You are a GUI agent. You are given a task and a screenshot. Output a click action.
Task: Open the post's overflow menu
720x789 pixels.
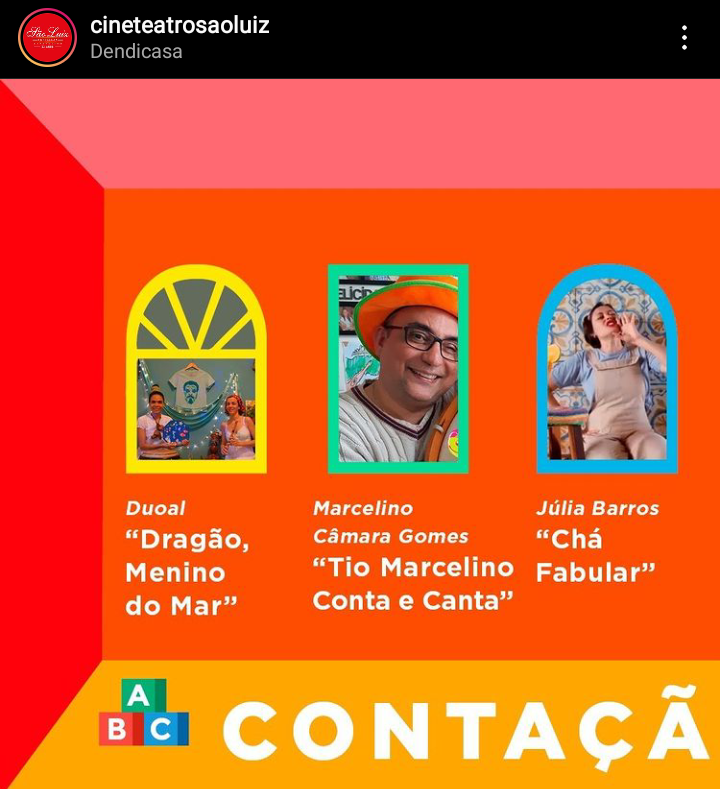684,38
